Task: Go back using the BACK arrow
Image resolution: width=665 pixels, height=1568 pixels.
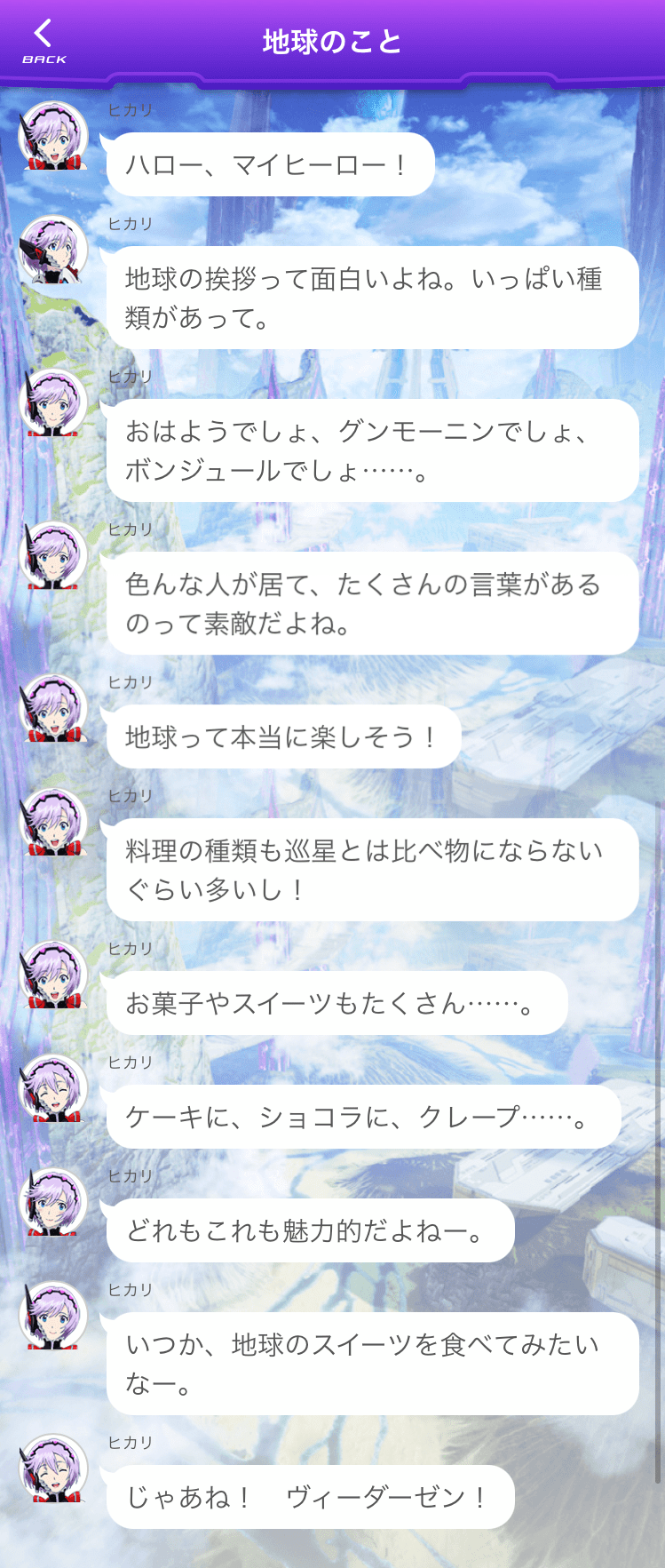Action: point(44,41)
